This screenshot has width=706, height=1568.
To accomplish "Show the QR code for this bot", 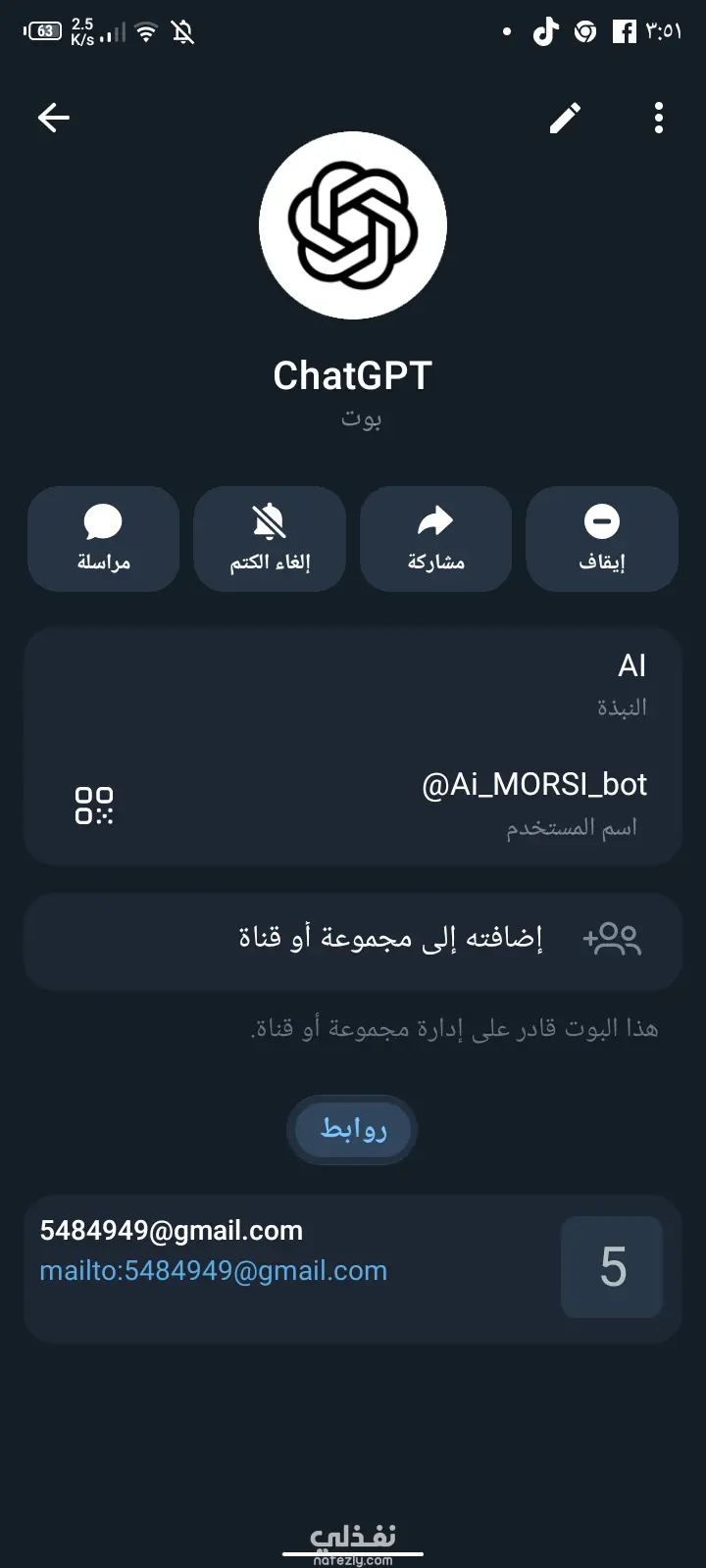I will (x=94, y=806).
